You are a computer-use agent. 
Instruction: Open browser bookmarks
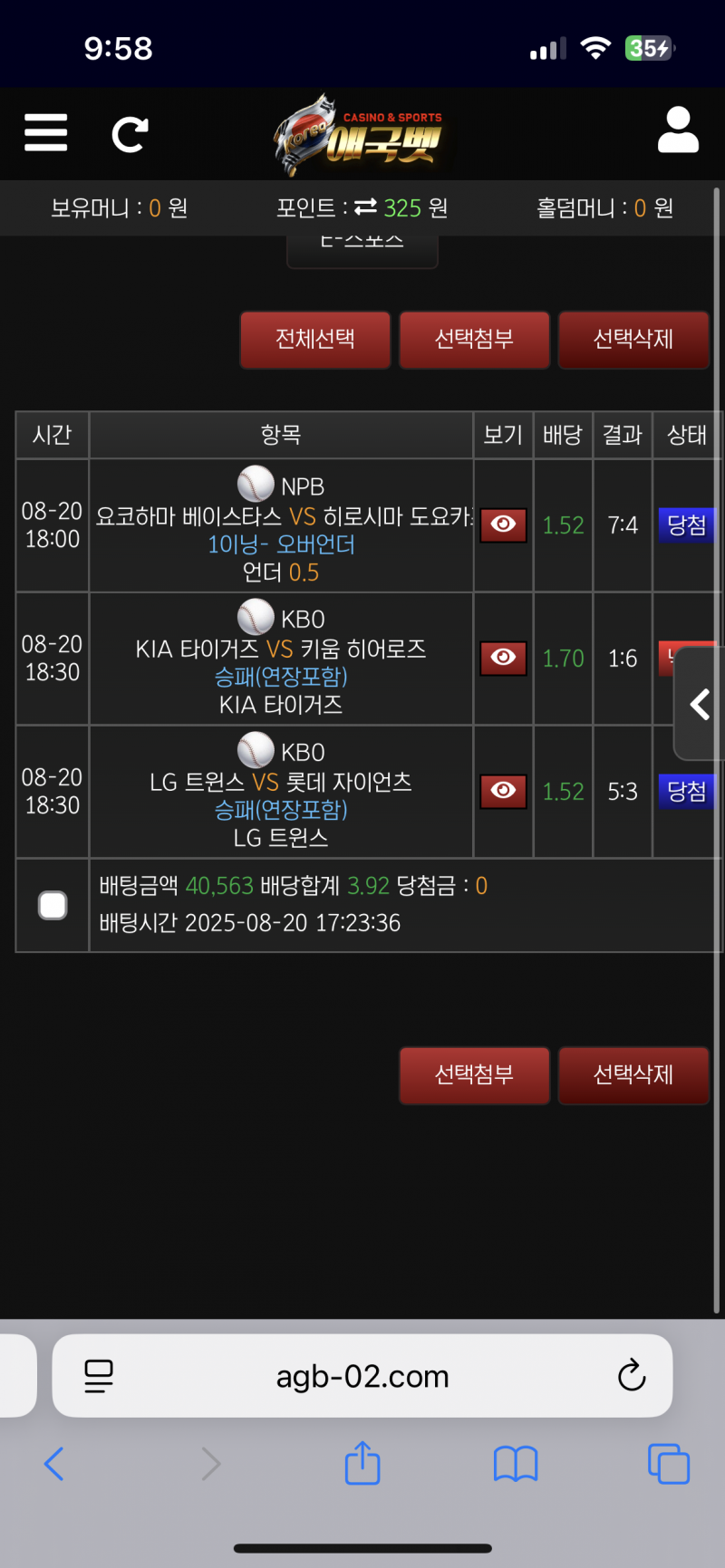[516, 1464]
